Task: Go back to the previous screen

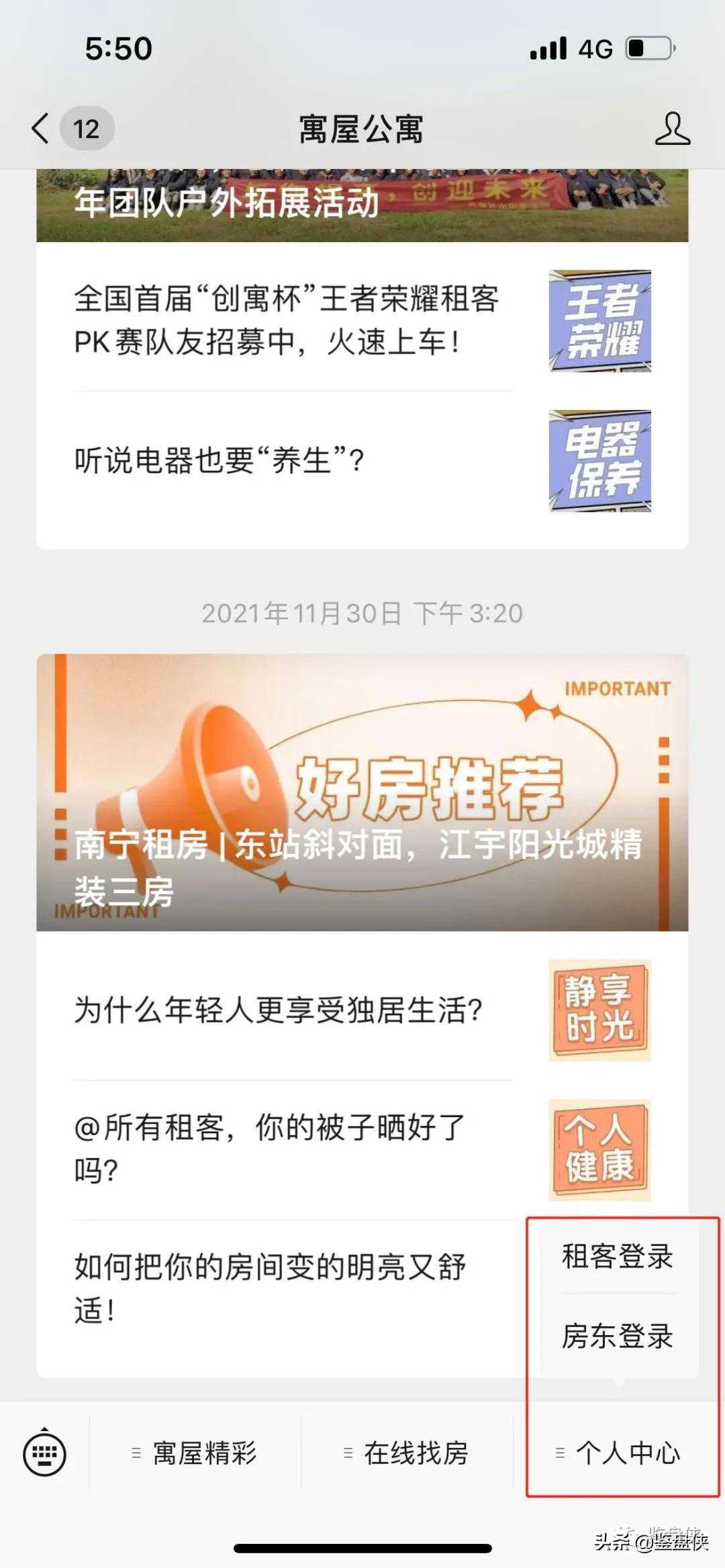Action: 42,128
